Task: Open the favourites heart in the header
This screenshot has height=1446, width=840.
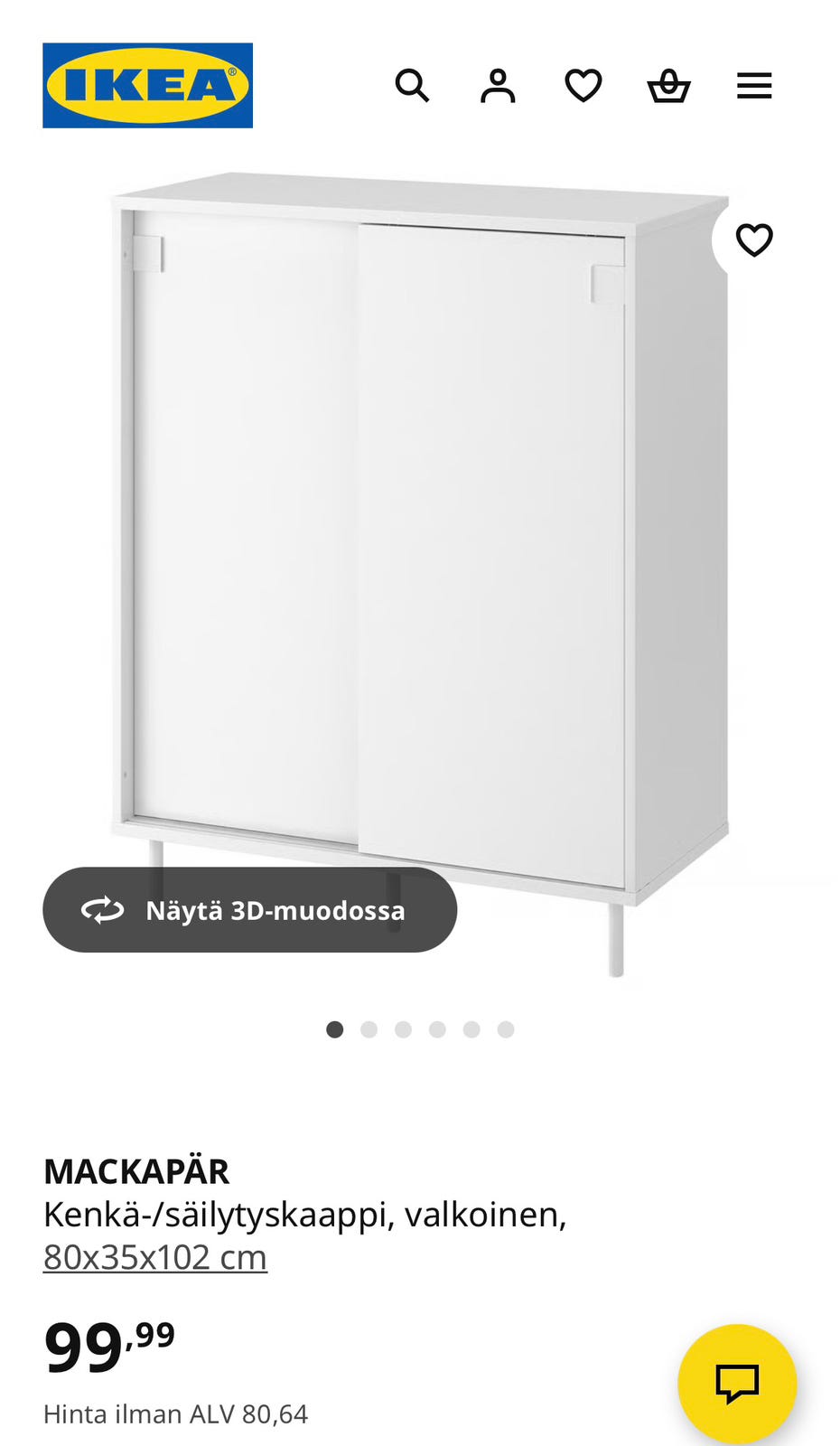Action: coord(583,86)
